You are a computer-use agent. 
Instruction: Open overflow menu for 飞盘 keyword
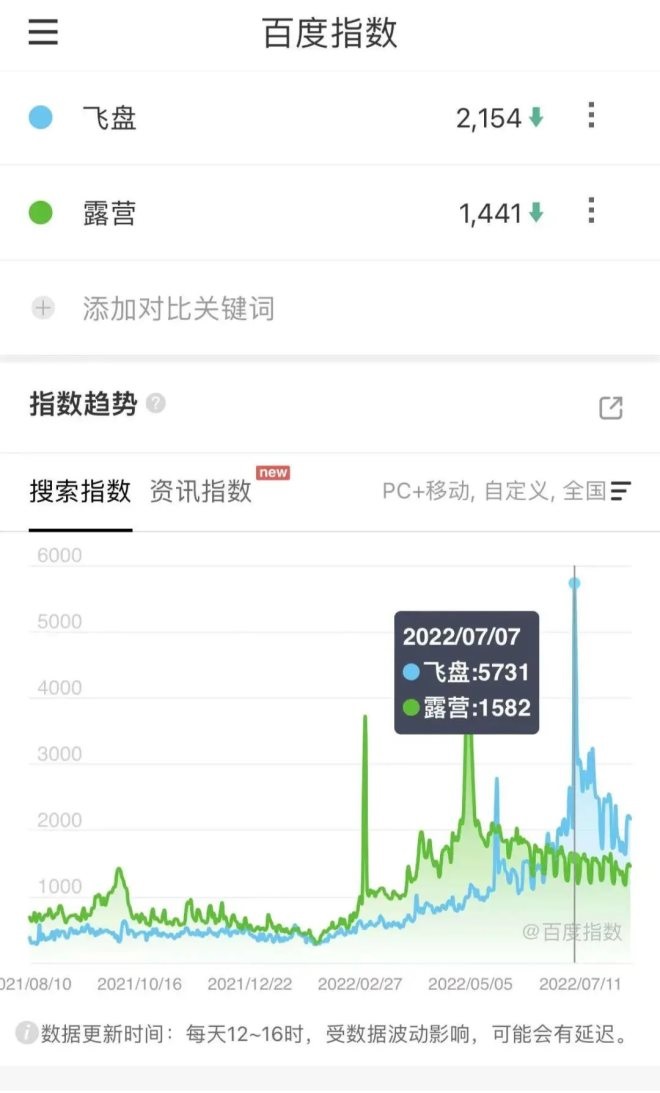(x=591, y=116)
